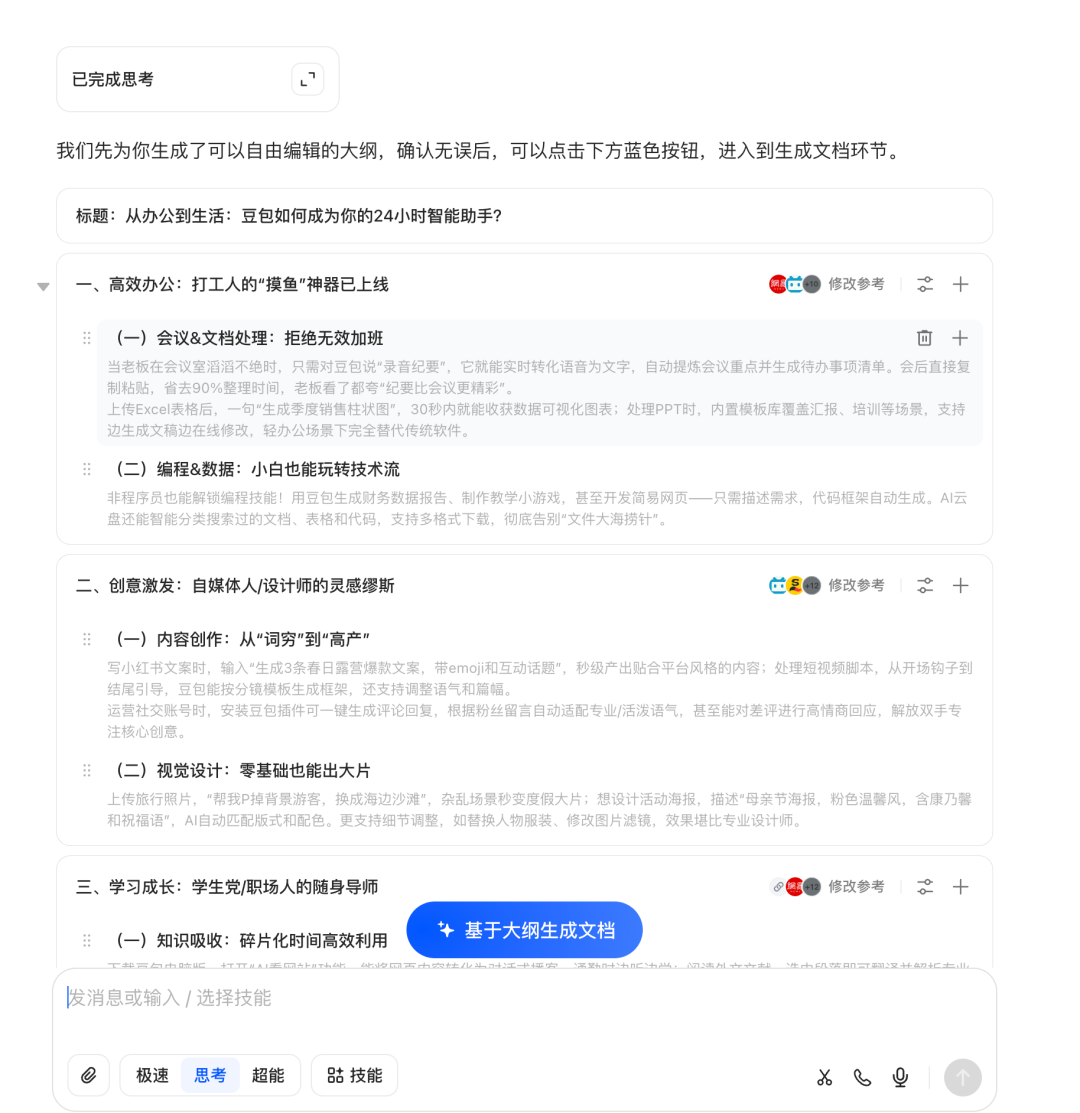Attach a file with paperclip icon
The image size is (1080, 1113).
tap(88, 1076)
